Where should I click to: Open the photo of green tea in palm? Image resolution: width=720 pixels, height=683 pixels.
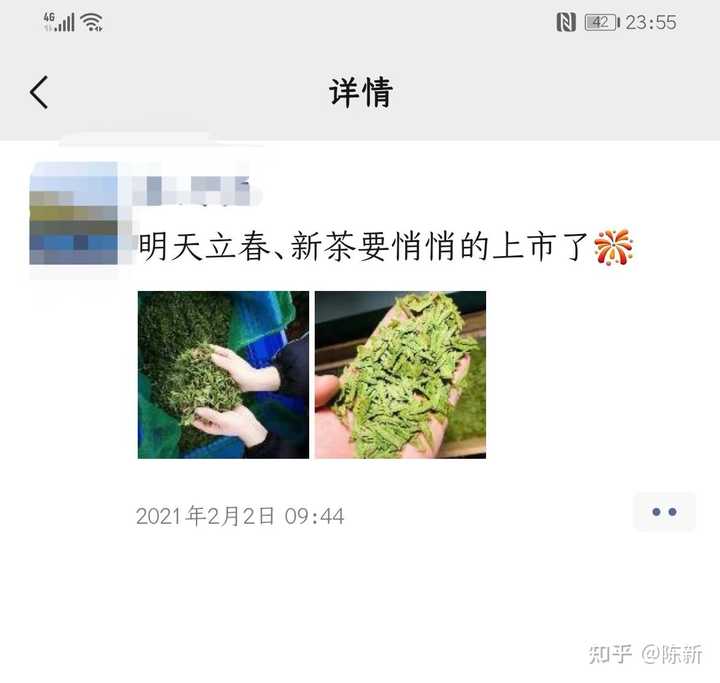coord(400,375)
